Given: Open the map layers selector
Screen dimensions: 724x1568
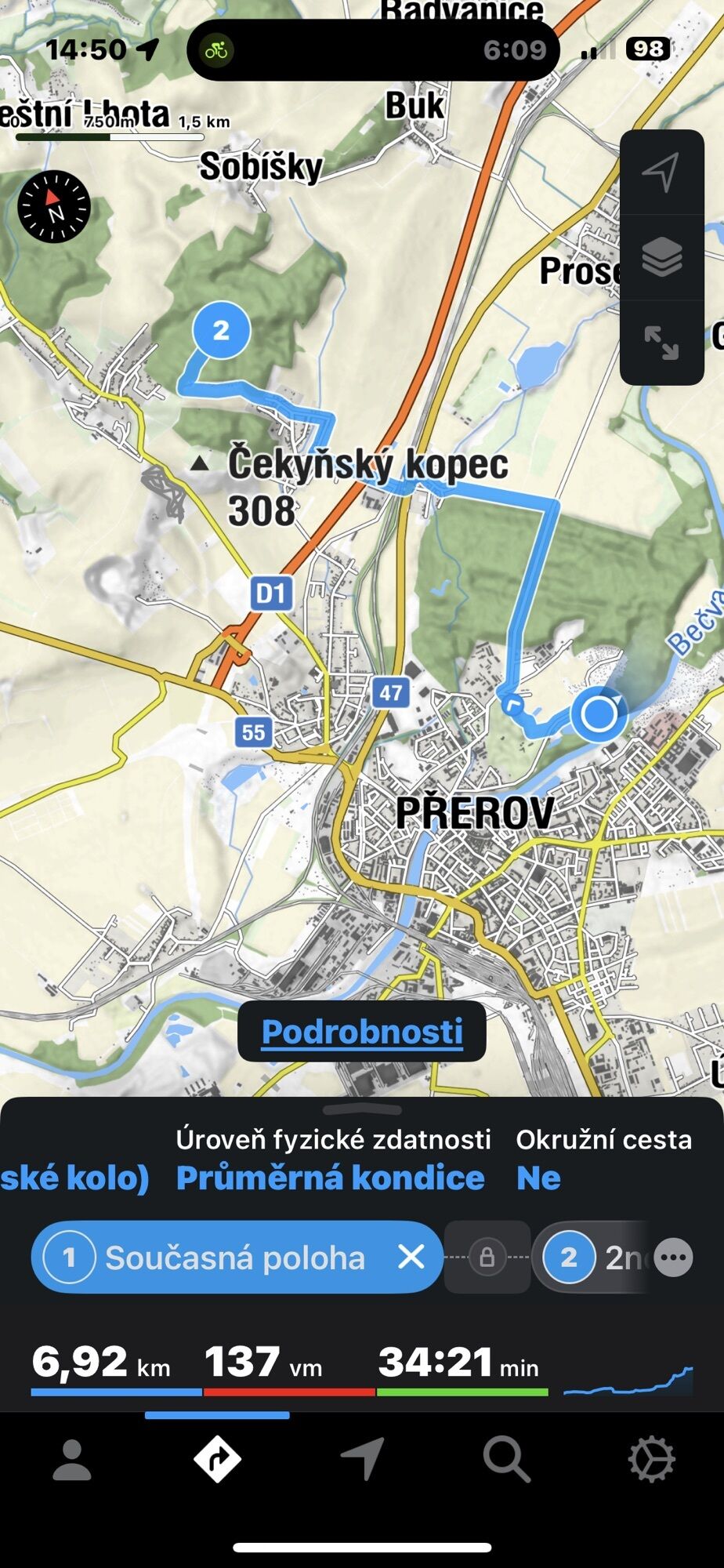Looking at the screenshot, I should [x=661, y=257].
